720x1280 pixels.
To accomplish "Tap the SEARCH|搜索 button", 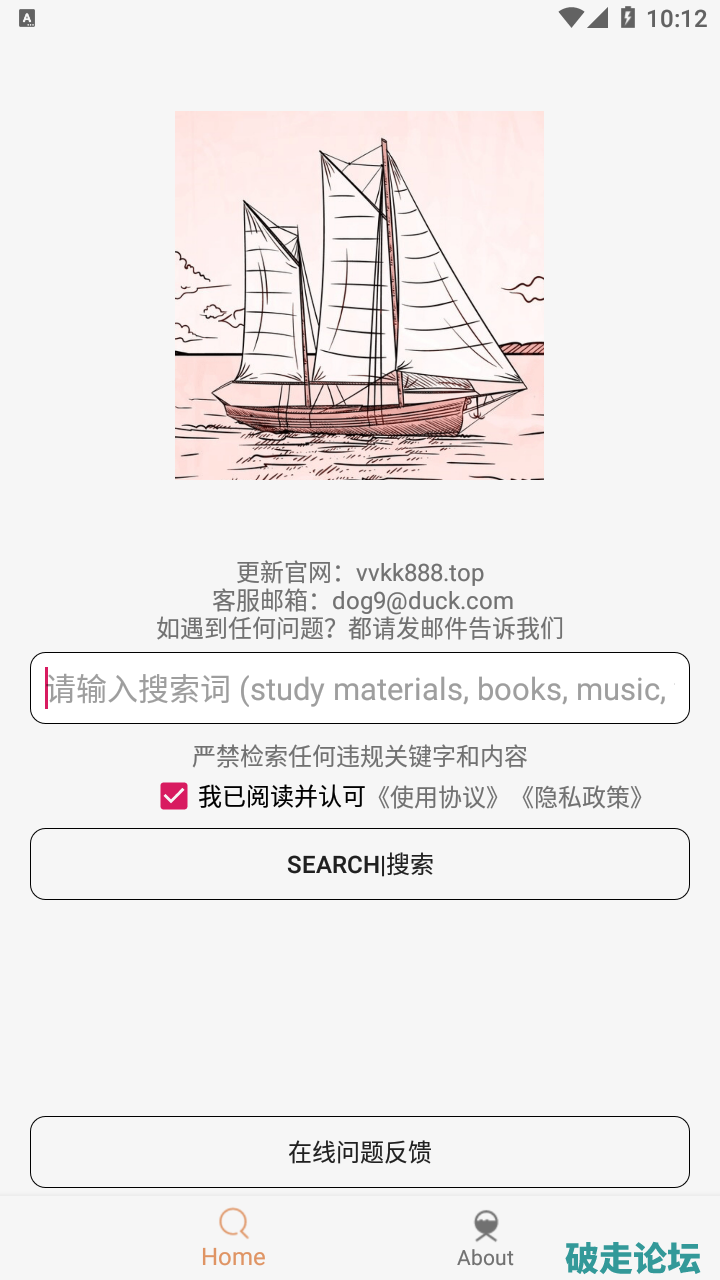I will pyautogui.click(x=360, y=864).
